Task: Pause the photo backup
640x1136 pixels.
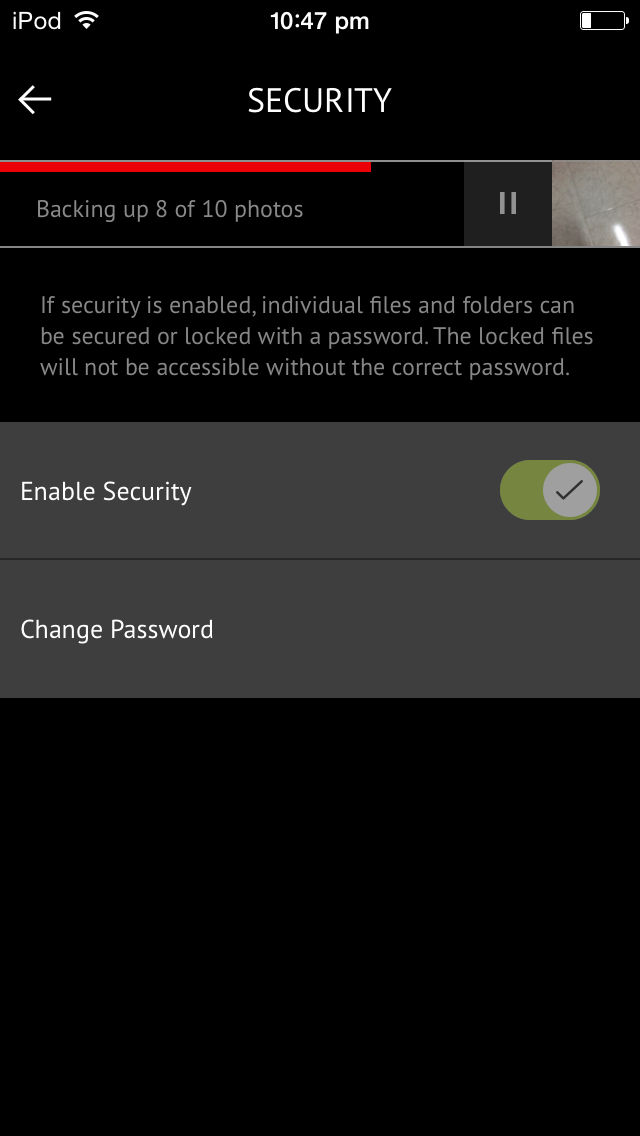Action: point(508,204)
